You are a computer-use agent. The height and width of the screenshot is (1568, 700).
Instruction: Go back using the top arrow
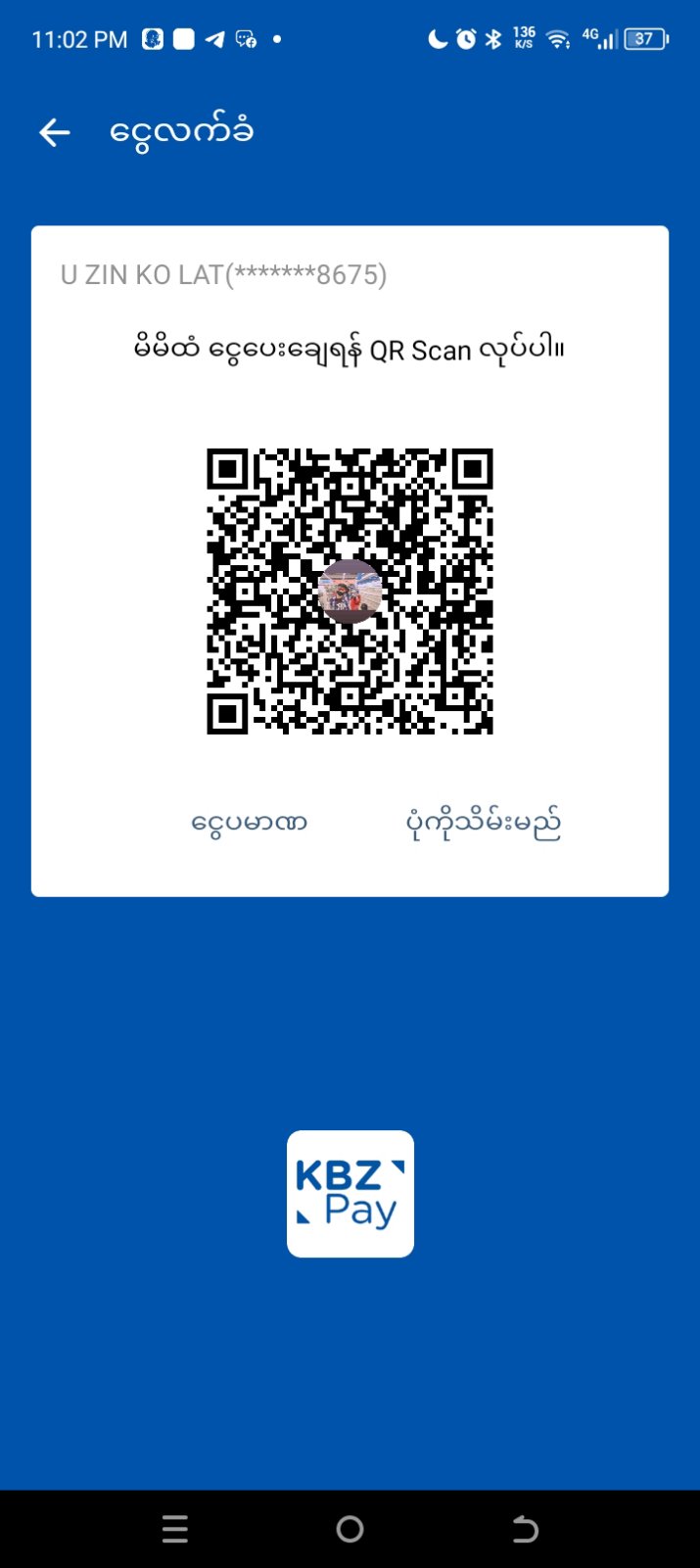click(55, 132)
